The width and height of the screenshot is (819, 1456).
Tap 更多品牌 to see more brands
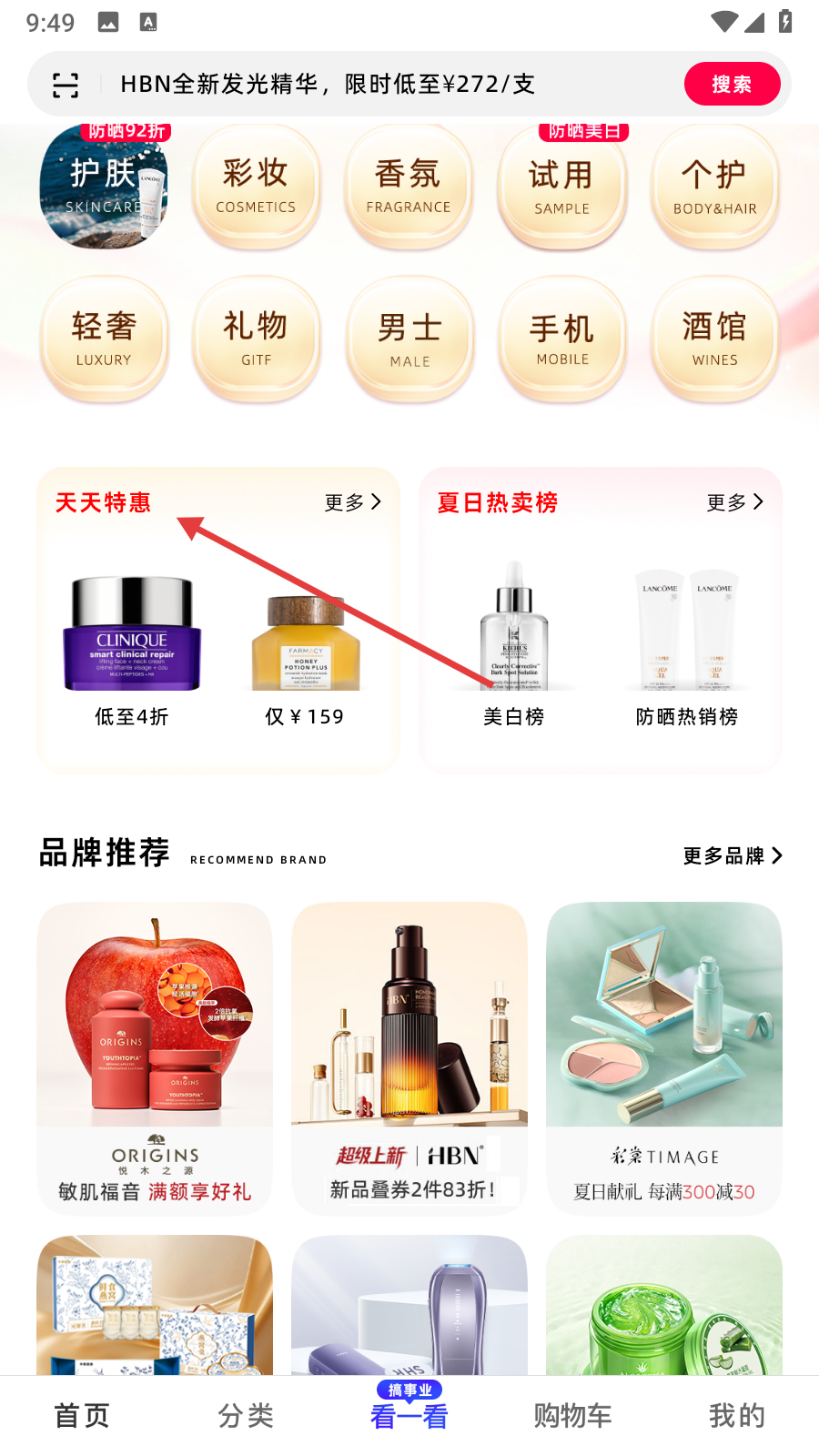coord(733,855)
